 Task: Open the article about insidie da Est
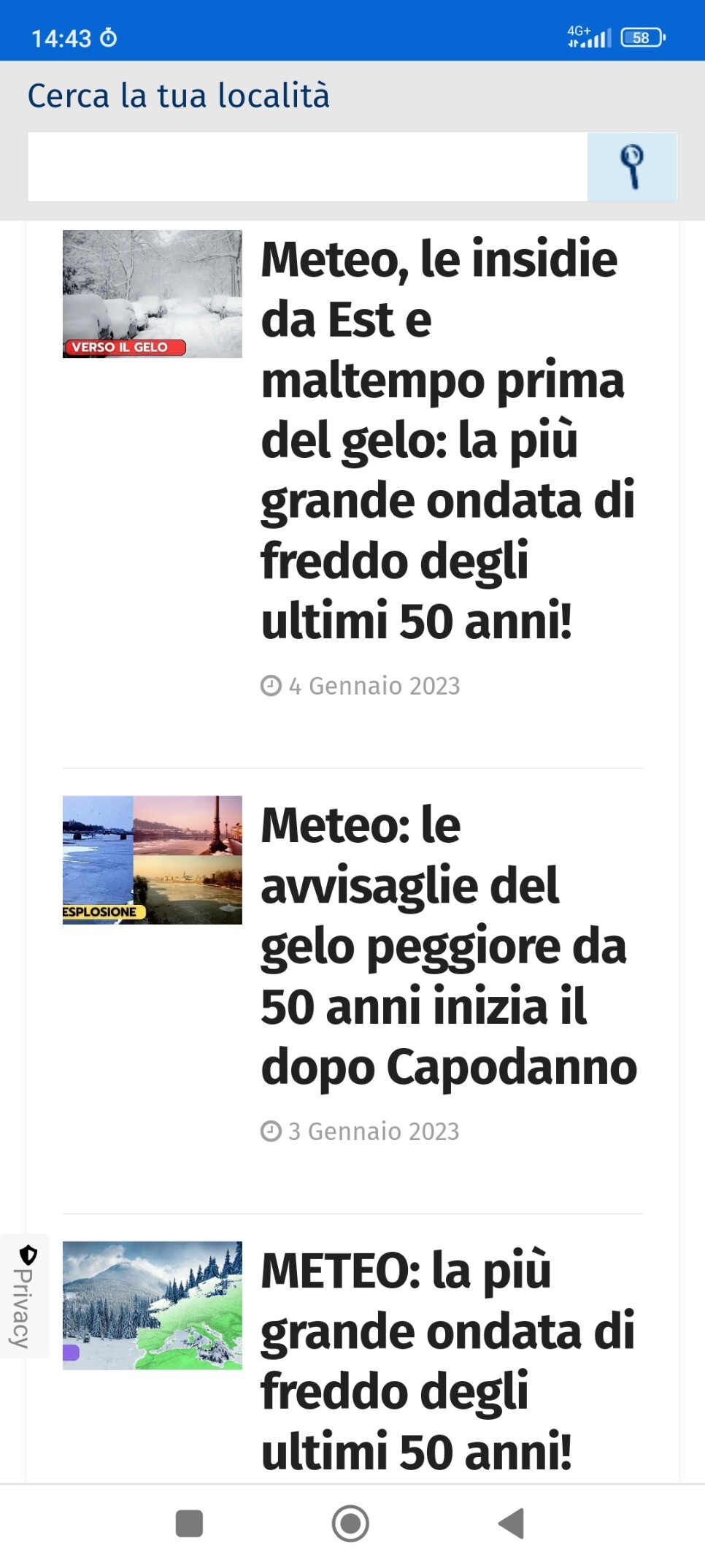(447, 439)
